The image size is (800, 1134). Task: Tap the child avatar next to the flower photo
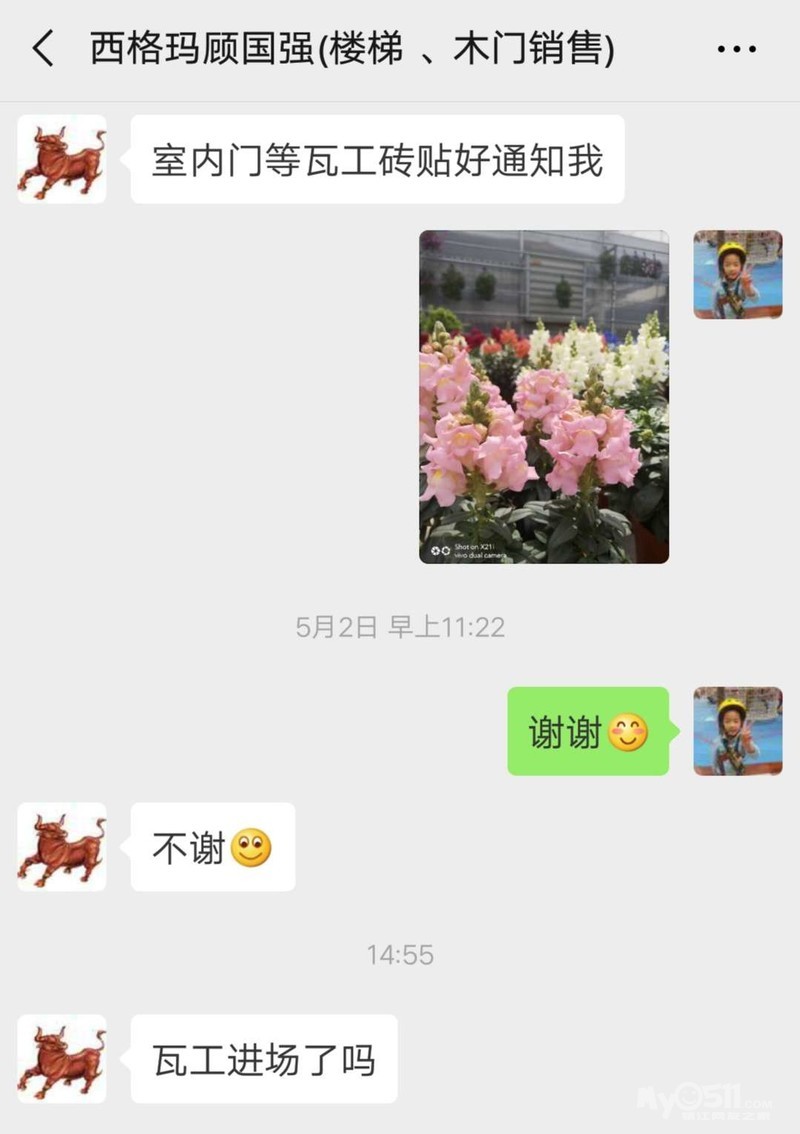(x=738, y=274)
